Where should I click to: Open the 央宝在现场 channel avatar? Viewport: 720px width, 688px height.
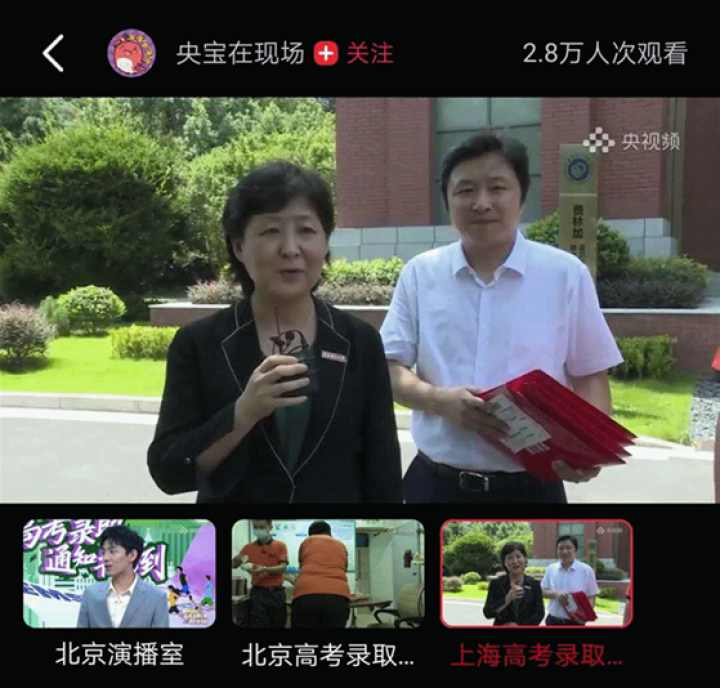[131, 53]
